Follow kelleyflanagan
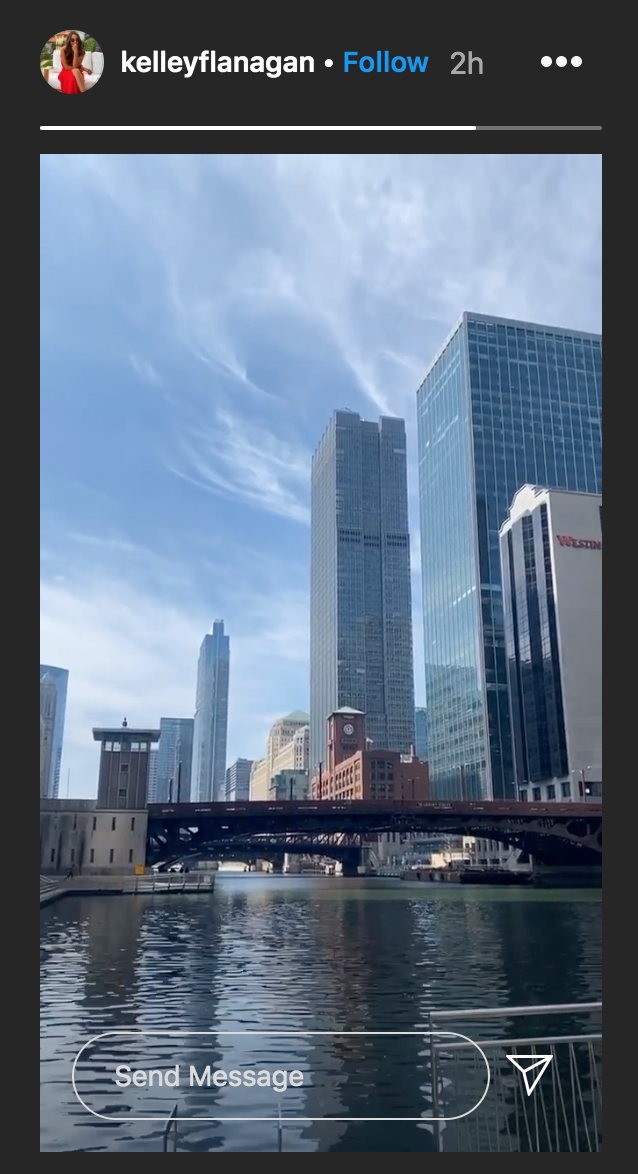This screenshot has height=1174, width=638. click(385, 62)
